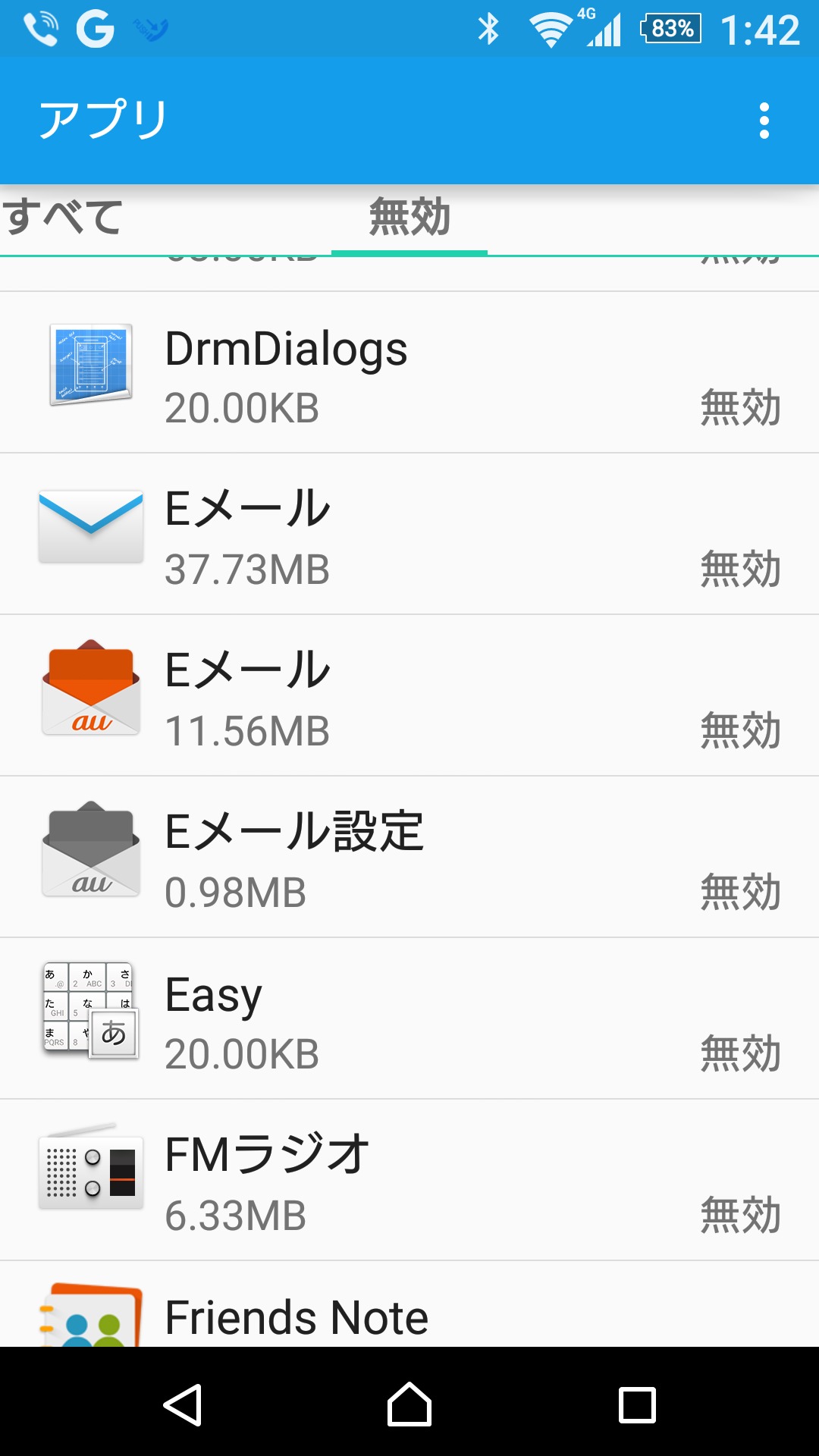Image resolution: width=819 pixels, height=1456 pixels.
Task: Open the overflow menu in the app bar
Action: coord(764,121)
